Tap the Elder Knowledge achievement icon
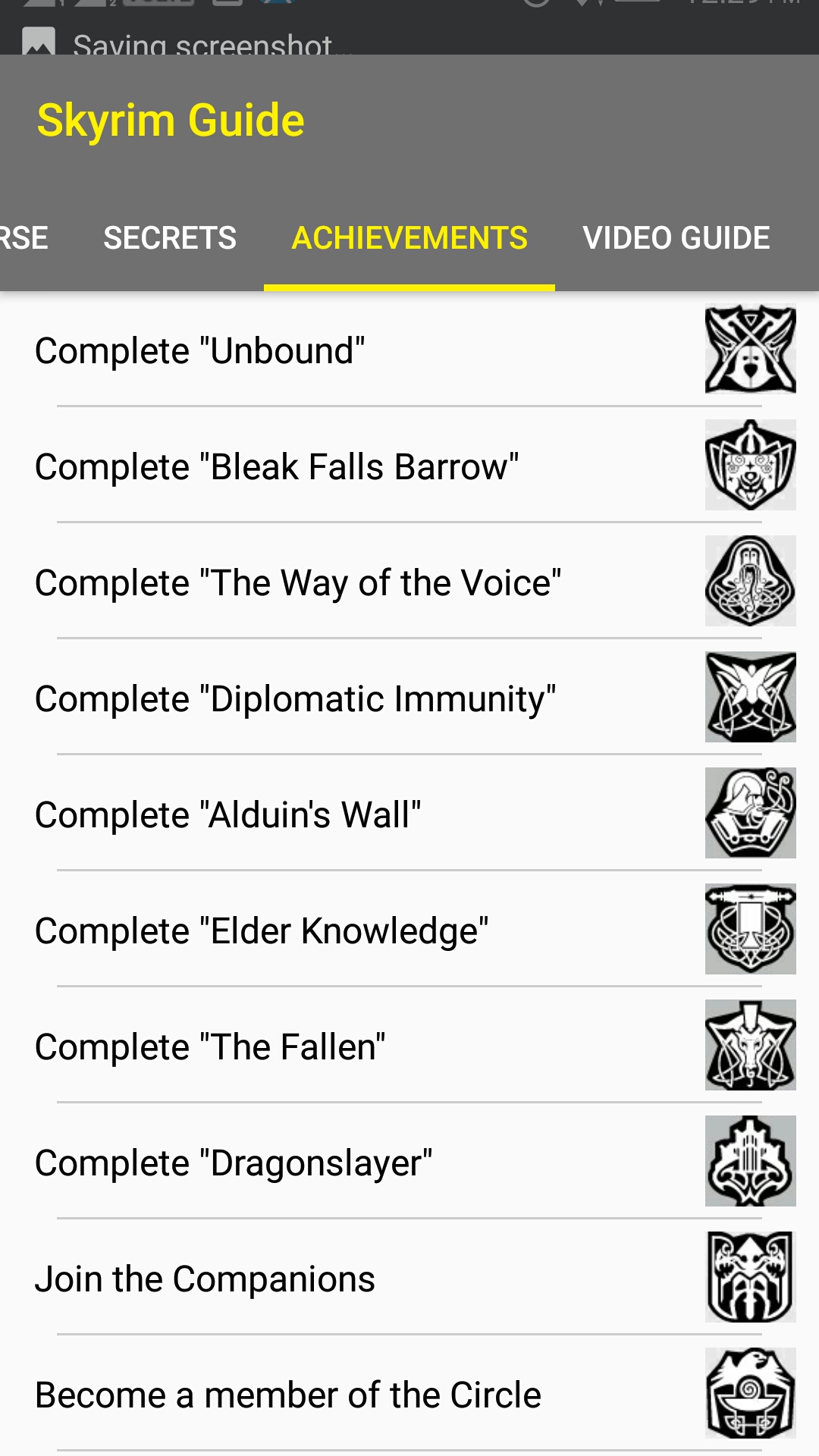Viewport: 819px width, 1456px height. coord(749,928)
